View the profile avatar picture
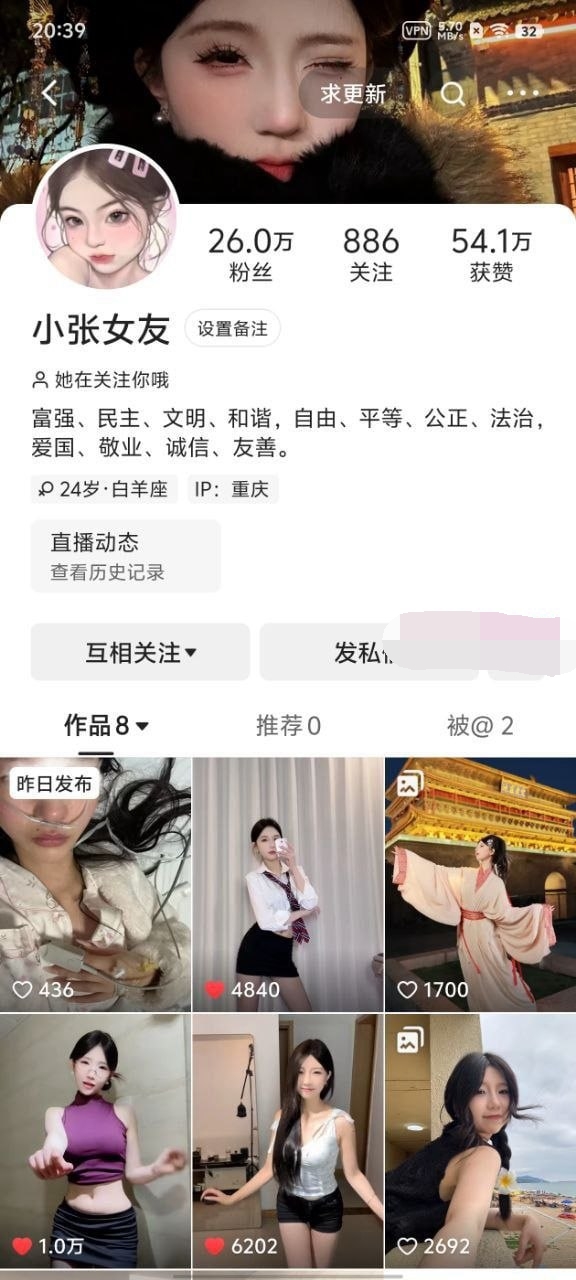The height and width of the screenshot is (1280, 576). coord(106,218)
